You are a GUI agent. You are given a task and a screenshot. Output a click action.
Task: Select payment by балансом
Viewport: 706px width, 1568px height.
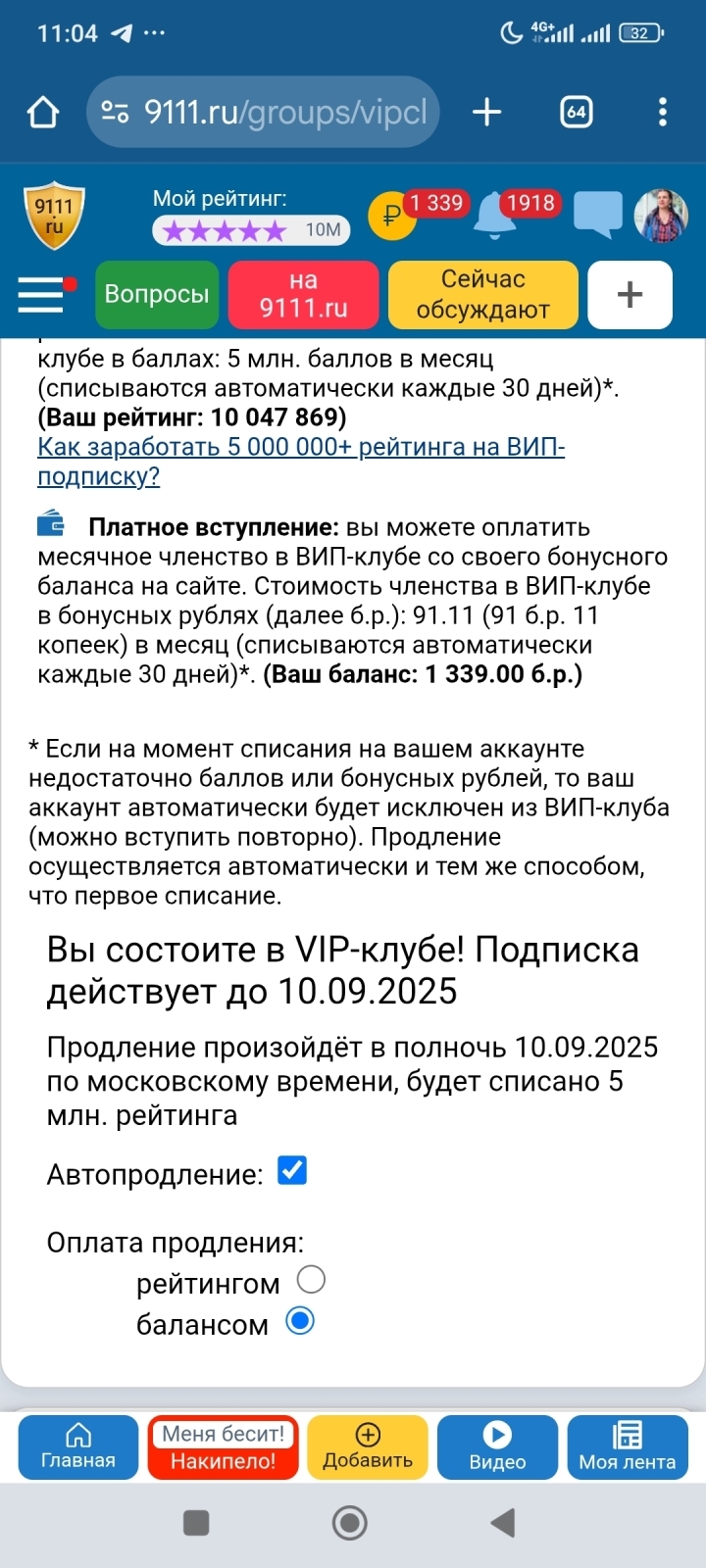click(x=300, y=1321)
